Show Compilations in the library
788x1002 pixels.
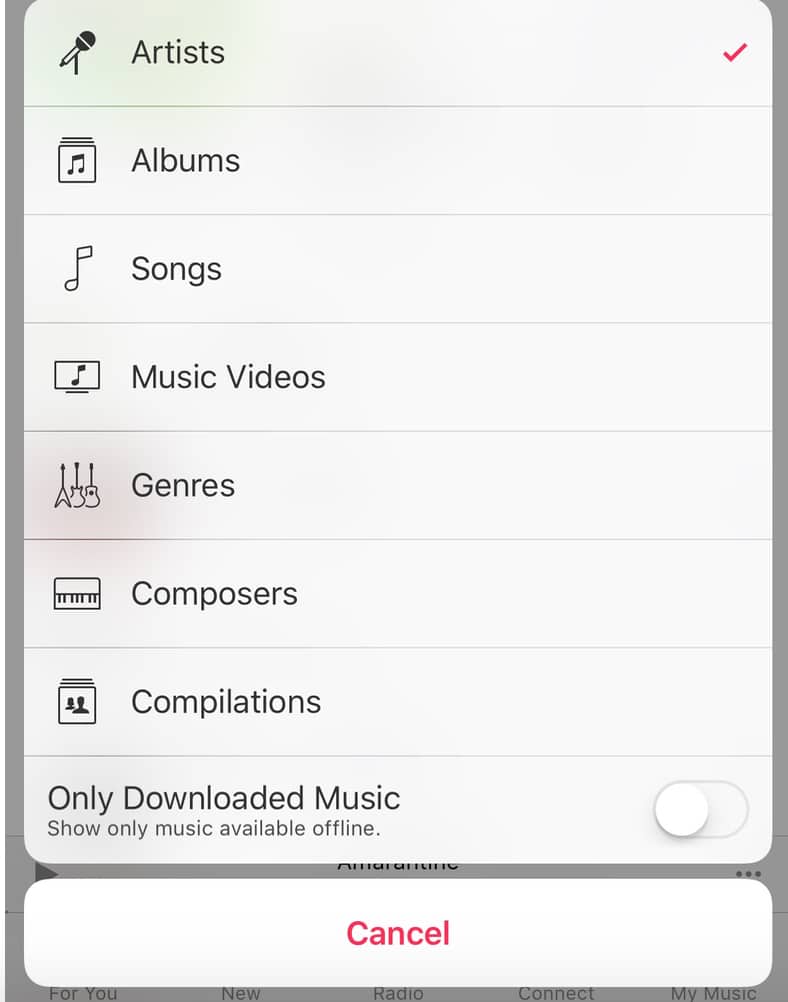tap(226, 701)
